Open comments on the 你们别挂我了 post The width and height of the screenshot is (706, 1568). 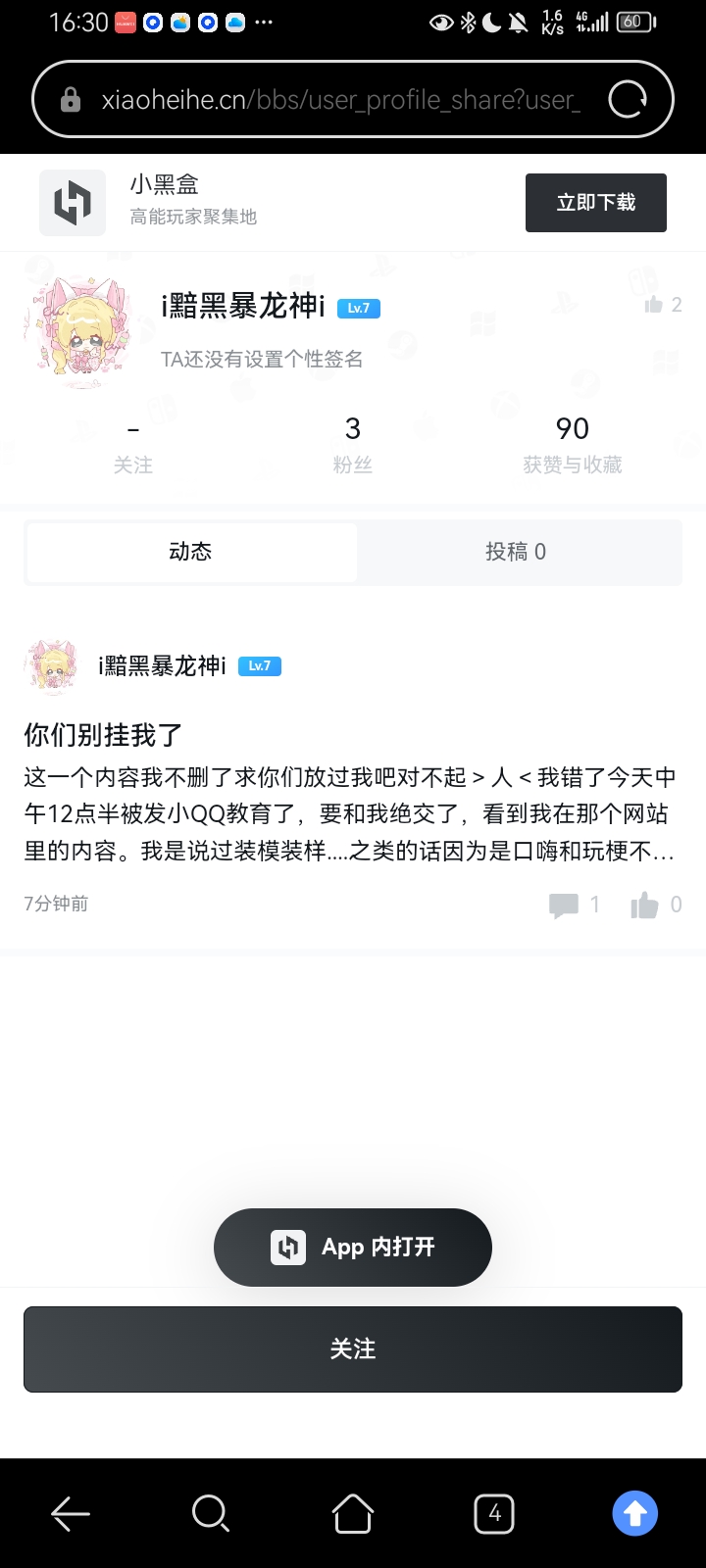coord(565,905)
